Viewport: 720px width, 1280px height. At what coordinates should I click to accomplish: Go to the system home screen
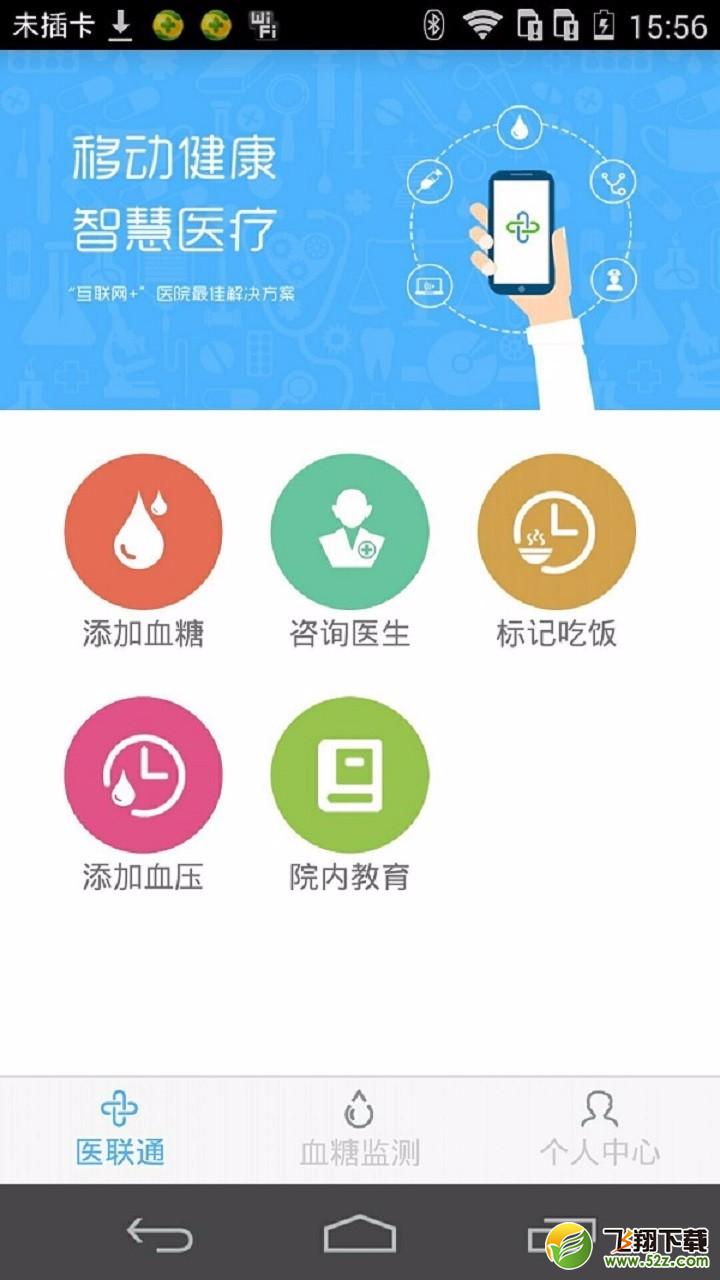[x=360, y=1235]
